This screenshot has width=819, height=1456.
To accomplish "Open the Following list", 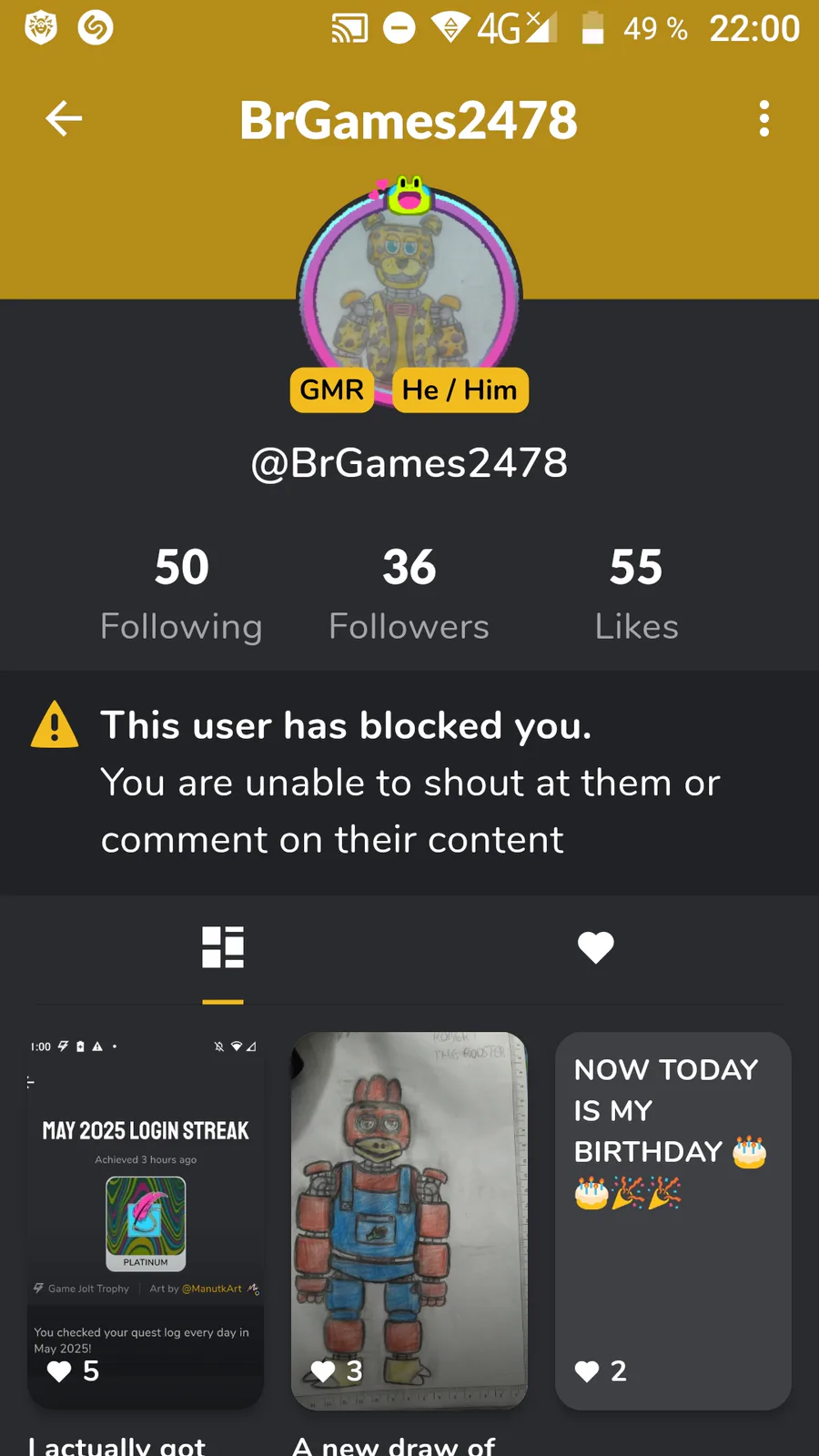I will [181, 595].
